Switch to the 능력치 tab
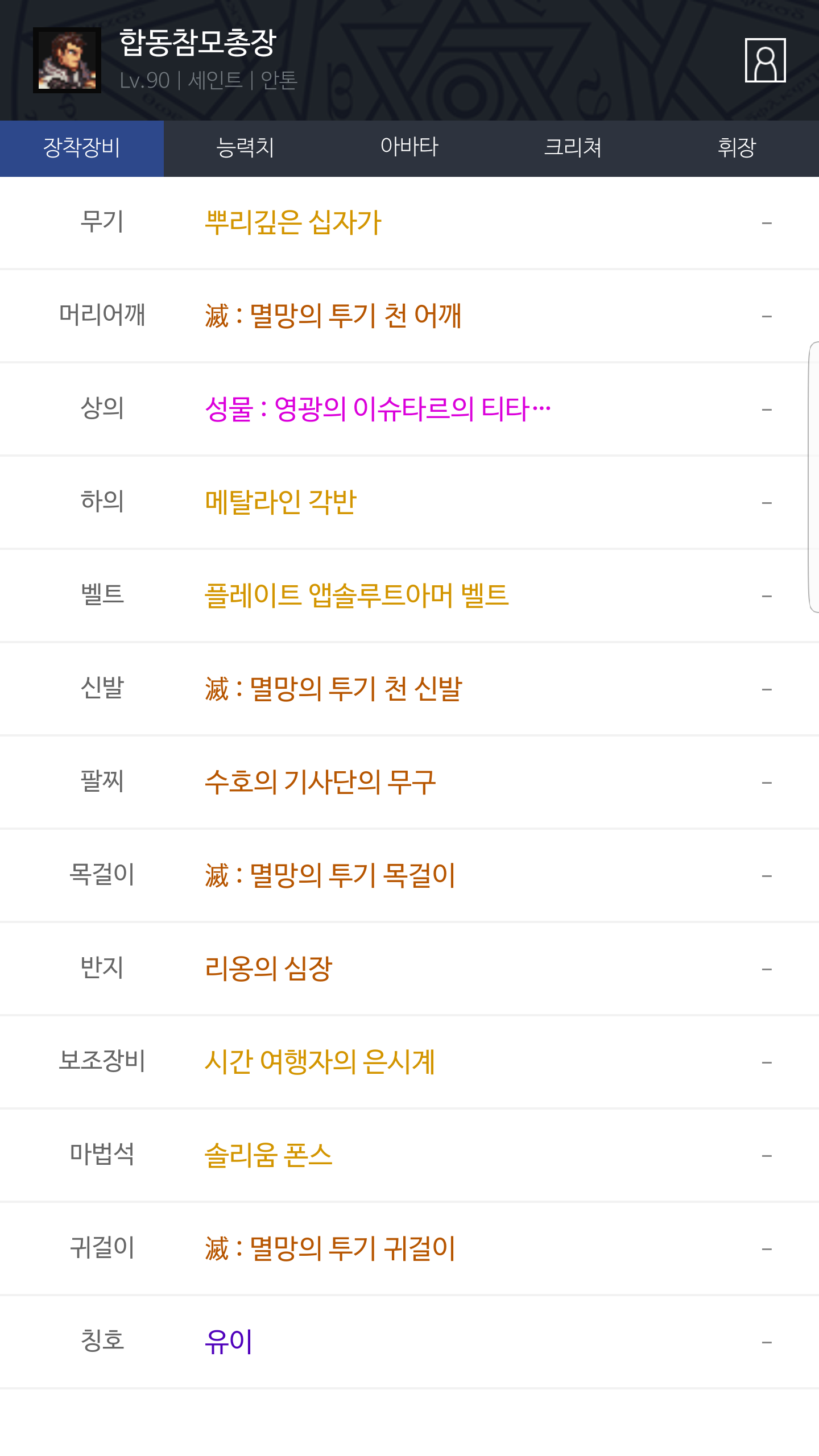 (246, 148)
